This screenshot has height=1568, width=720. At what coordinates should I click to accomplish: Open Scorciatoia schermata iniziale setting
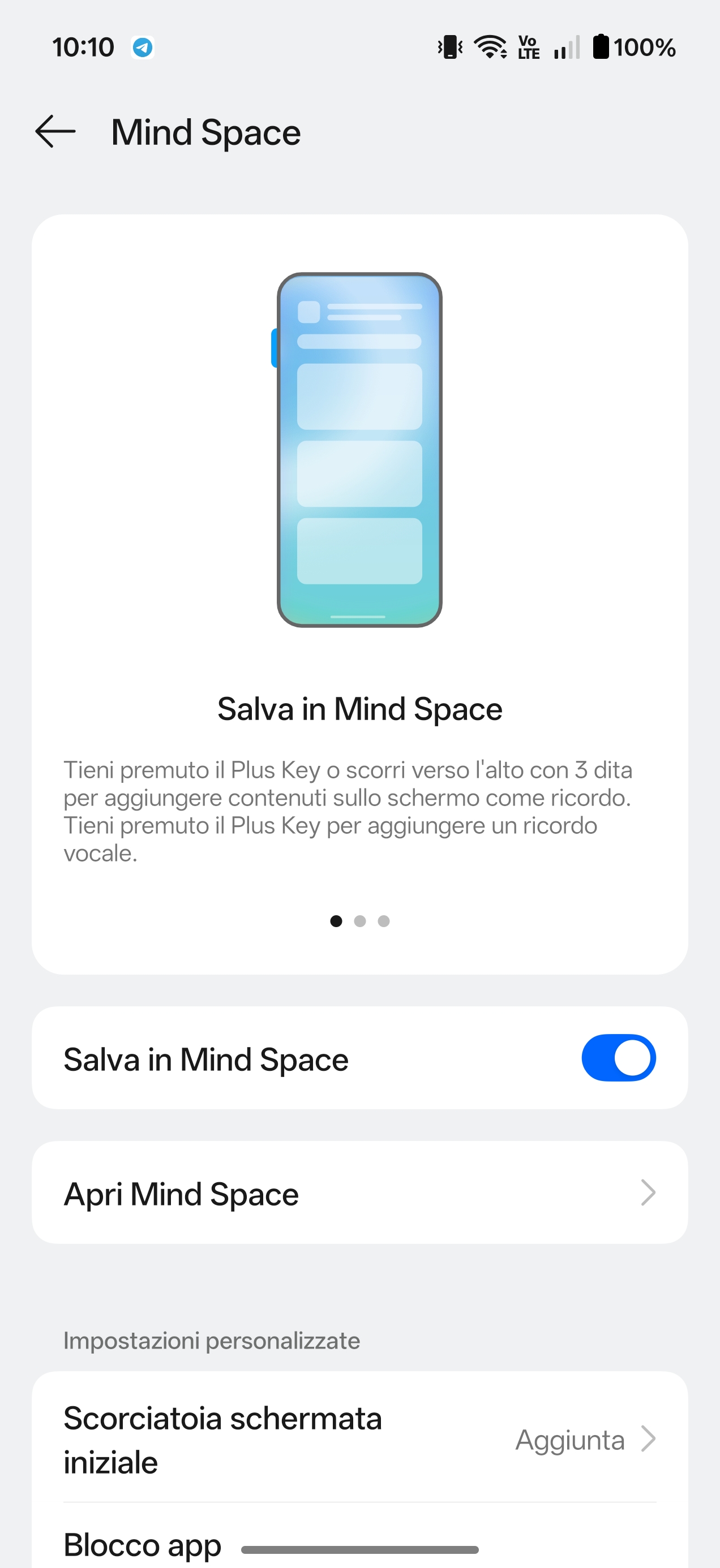[359, 1439]
